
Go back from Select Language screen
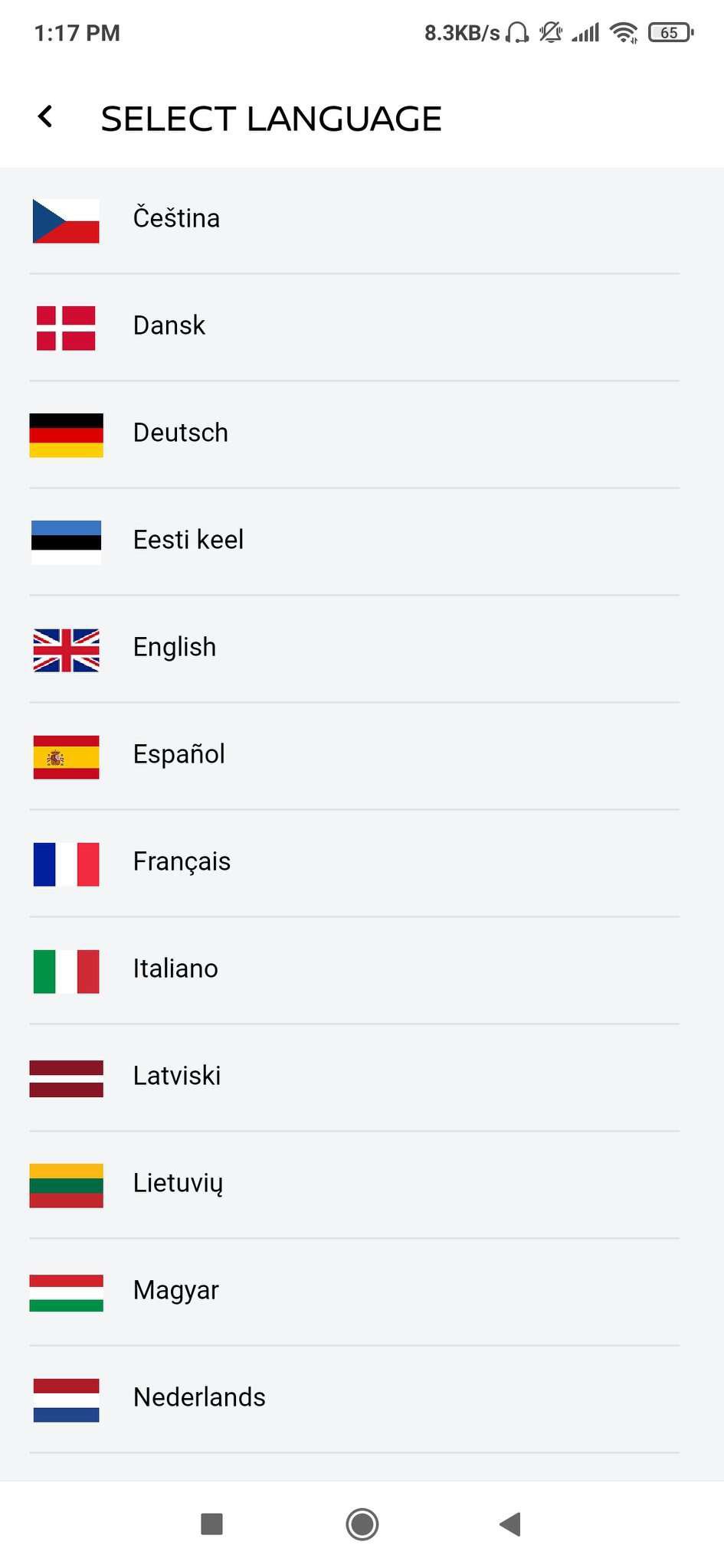(46, 118)
